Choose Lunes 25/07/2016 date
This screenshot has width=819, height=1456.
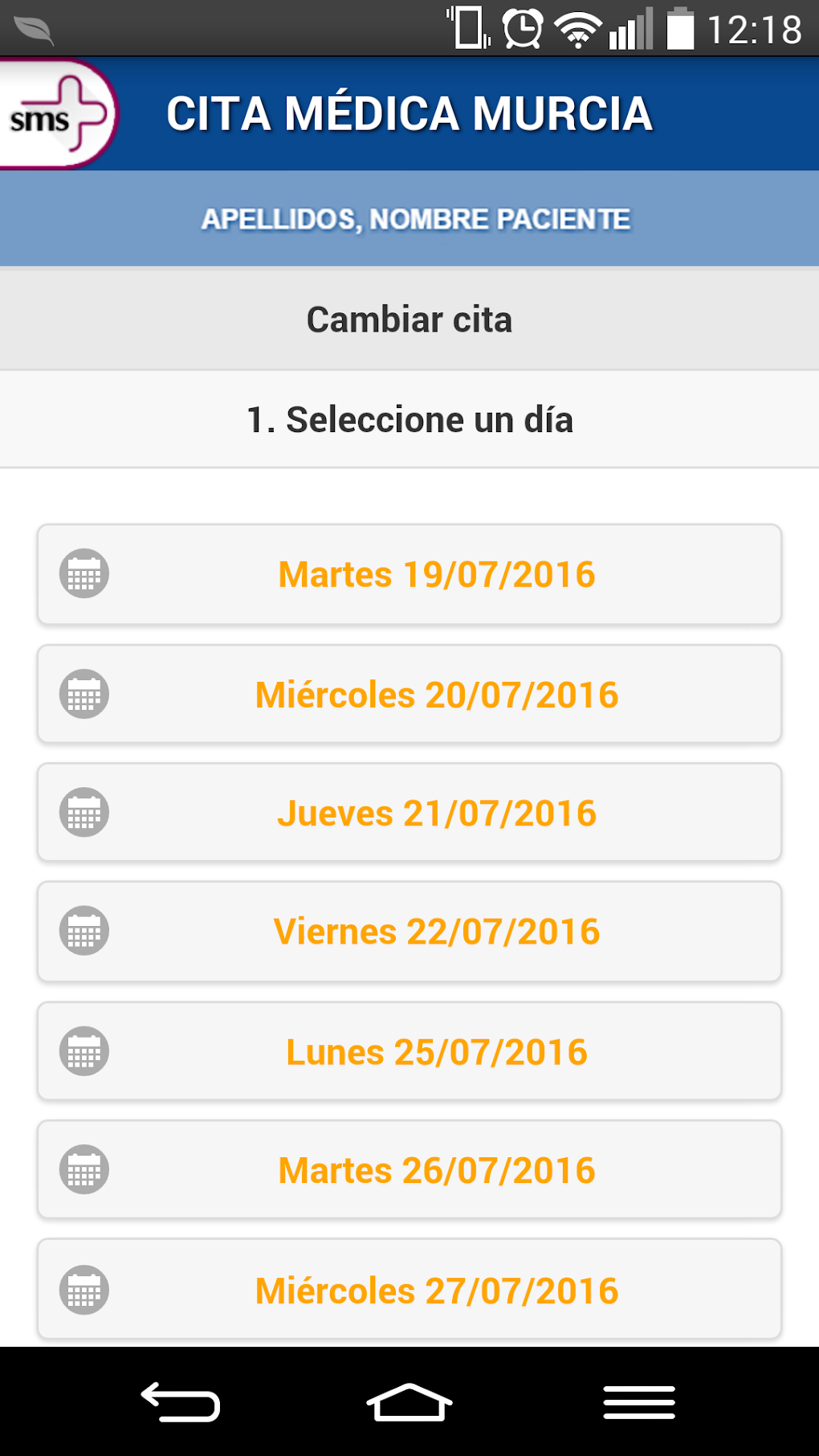(409, 1051)
